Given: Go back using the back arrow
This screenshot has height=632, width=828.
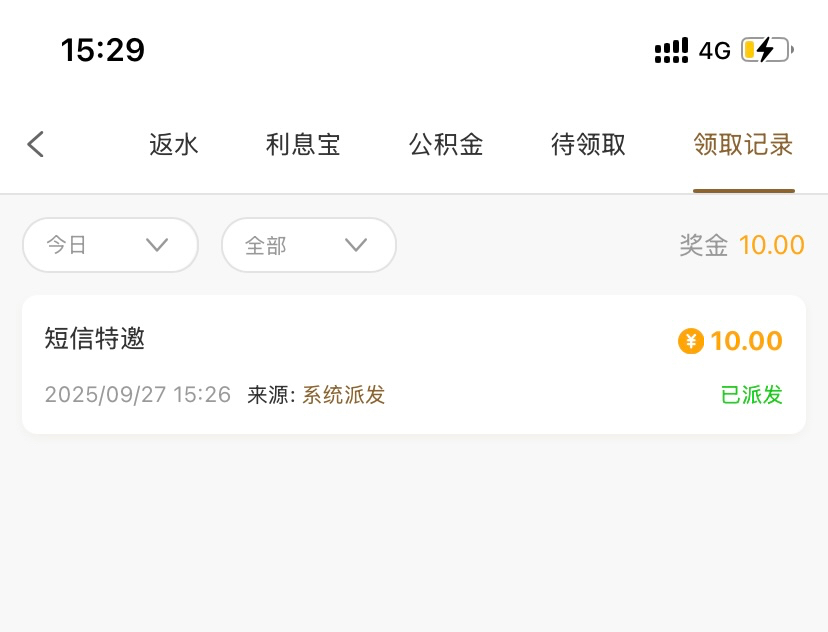Looking at the screenshot, I should [36, 145].
